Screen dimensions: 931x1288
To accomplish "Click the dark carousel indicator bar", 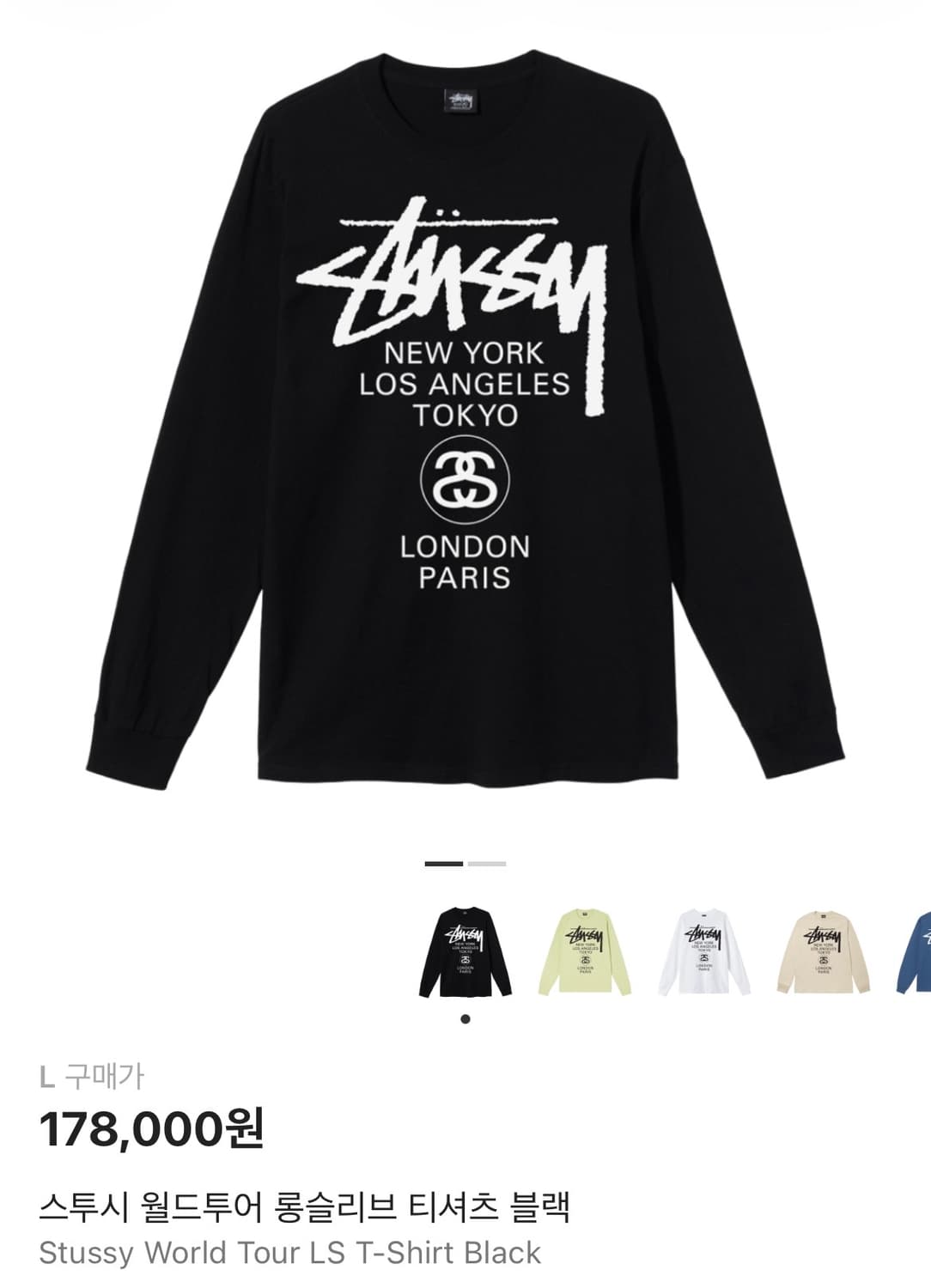I will click(x=443, y=863).
